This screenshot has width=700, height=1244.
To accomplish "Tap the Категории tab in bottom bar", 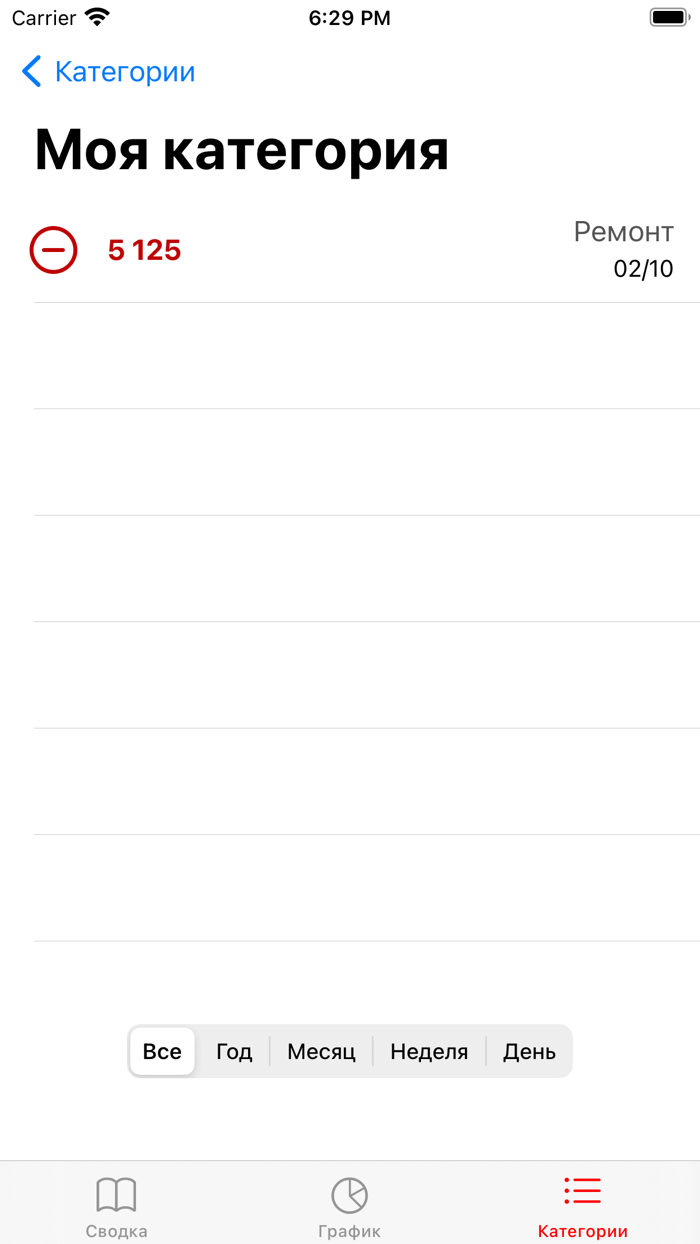I will 582,1205.
